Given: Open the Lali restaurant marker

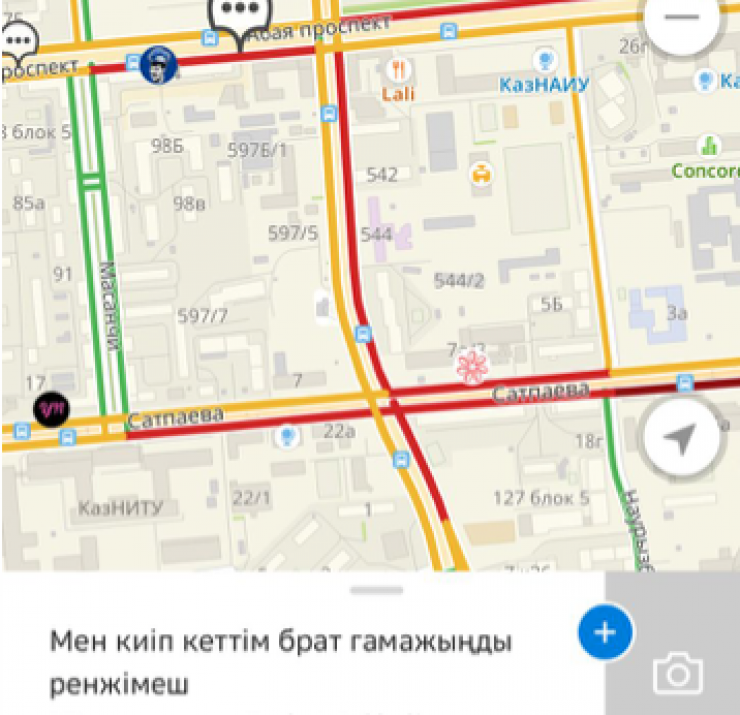Looking at the screenshot, I should click(x=398, y=70).
